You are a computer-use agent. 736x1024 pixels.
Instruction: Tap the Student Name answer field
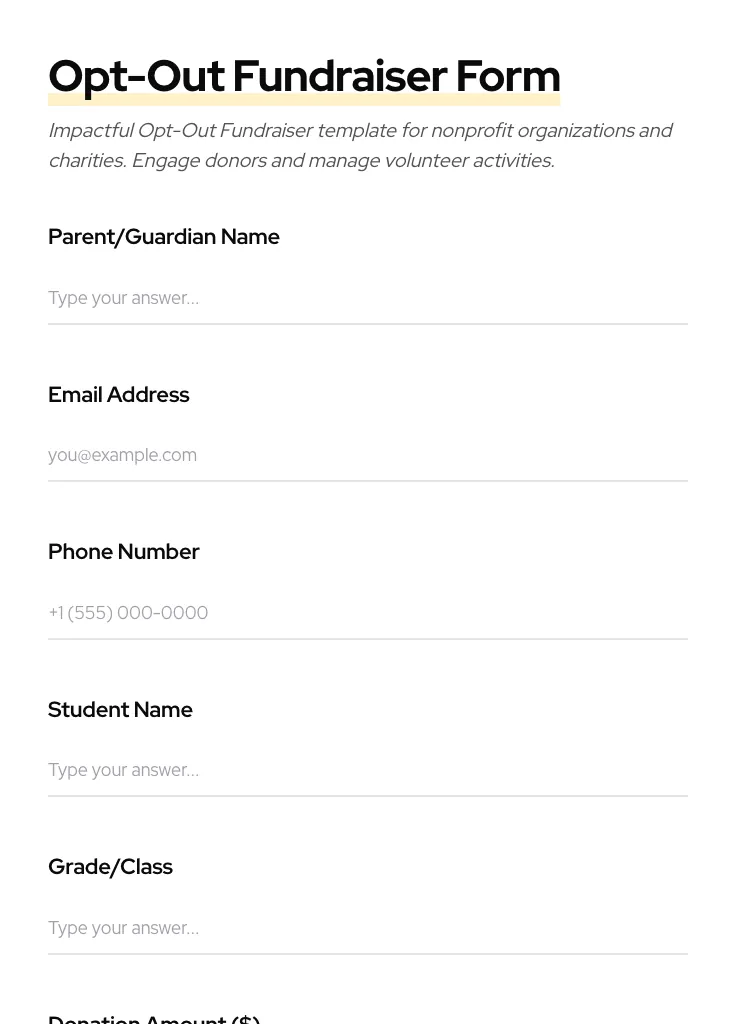pyautogui.click(x=367, y=770)
